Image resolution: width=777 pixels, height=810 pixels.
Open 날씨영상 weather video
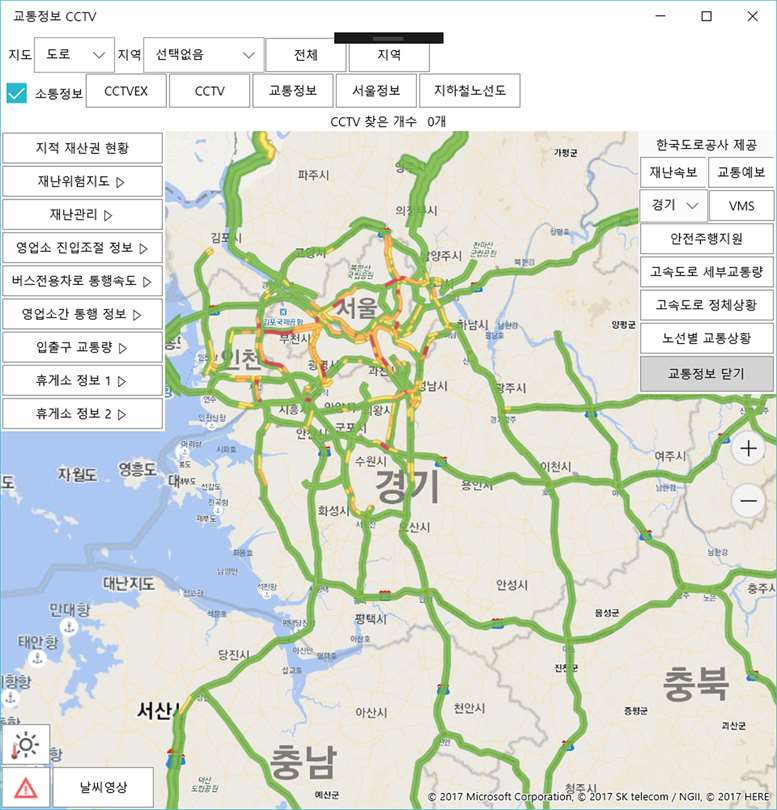click(x=103, y=786)
